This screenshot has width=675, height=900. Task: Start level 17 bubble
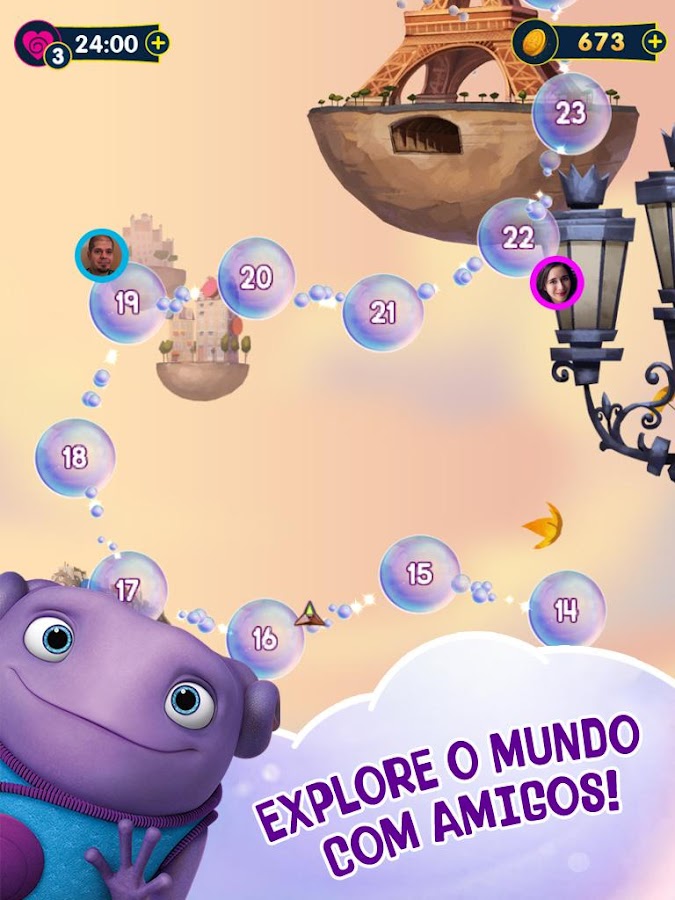click(127, 590)
